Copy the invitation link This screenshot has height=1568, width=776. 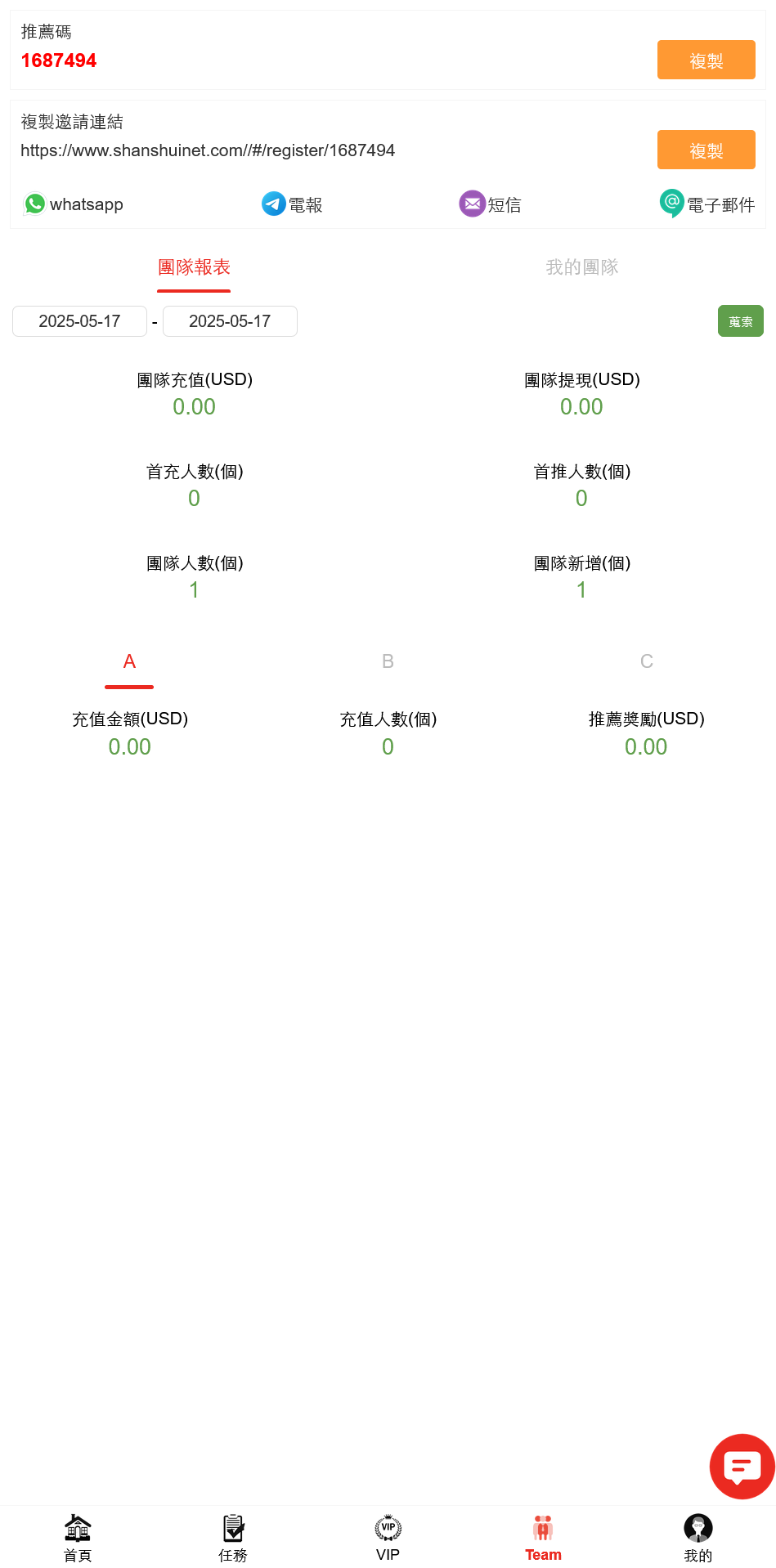tap(706, 150)
